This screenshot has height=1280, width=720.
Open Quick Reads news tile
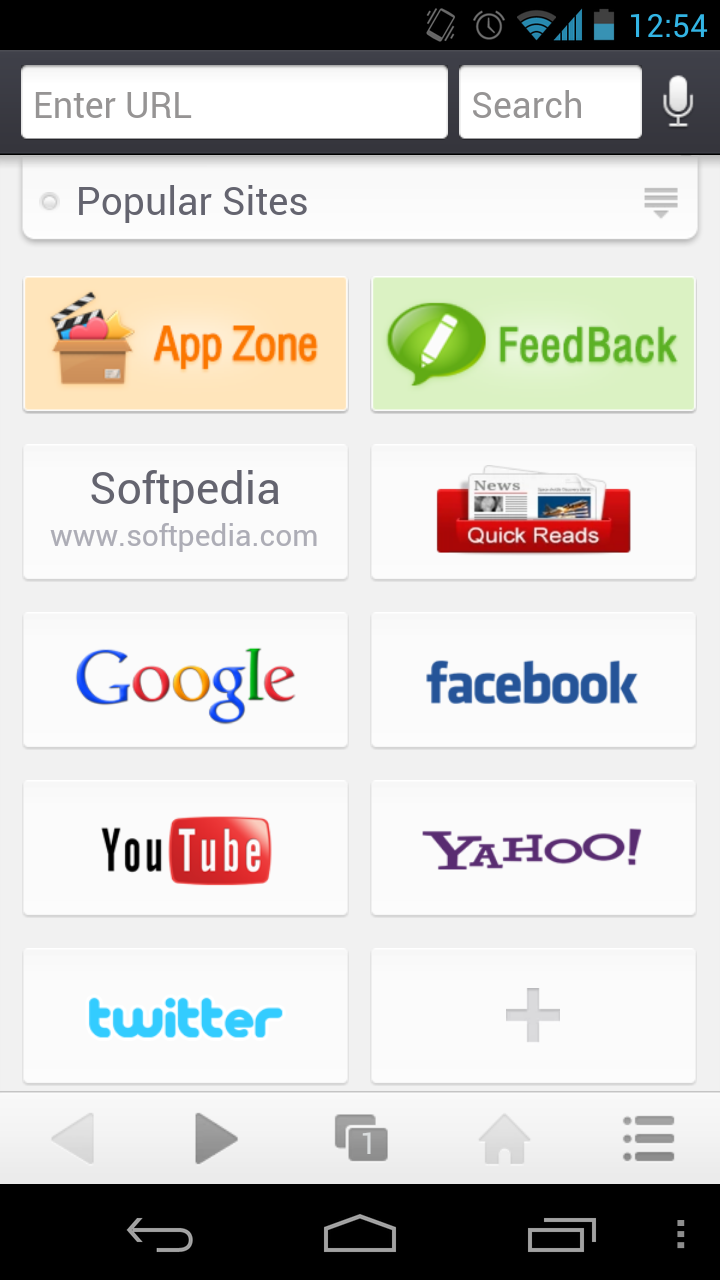(x=533, y=512)
